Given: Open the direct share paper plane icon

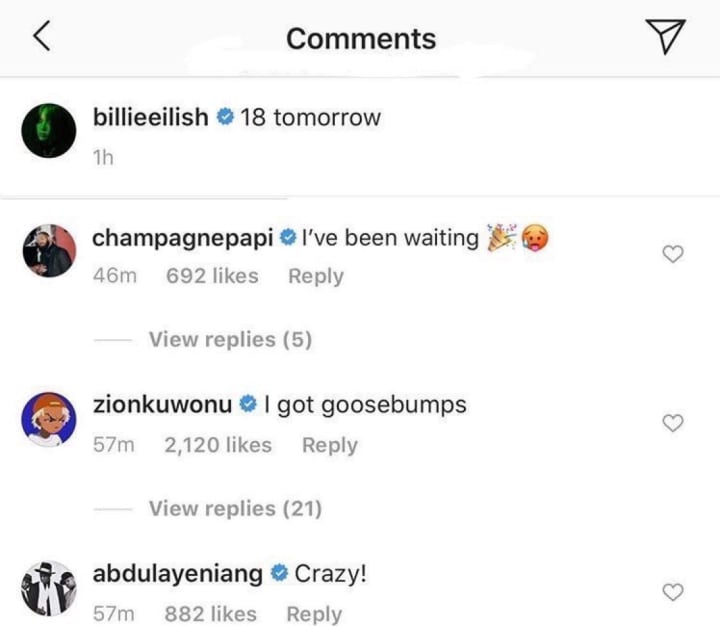Looking at the screenshot, I should pyautogui.click(x=665, y=36).
